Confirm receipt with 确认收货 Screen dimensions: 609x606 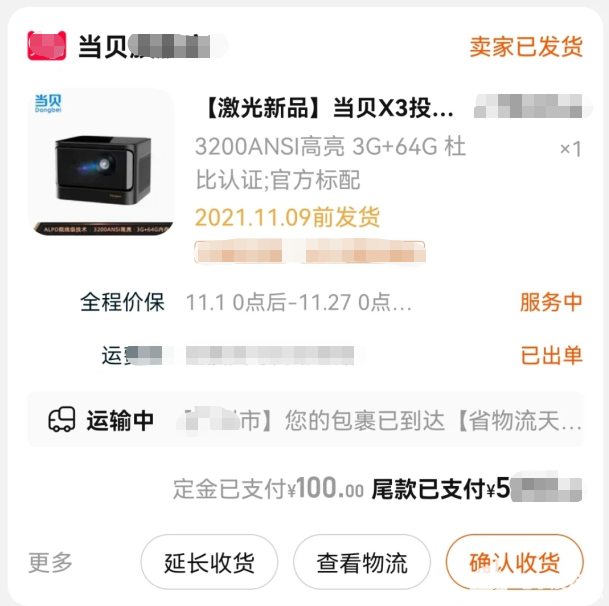514,562
